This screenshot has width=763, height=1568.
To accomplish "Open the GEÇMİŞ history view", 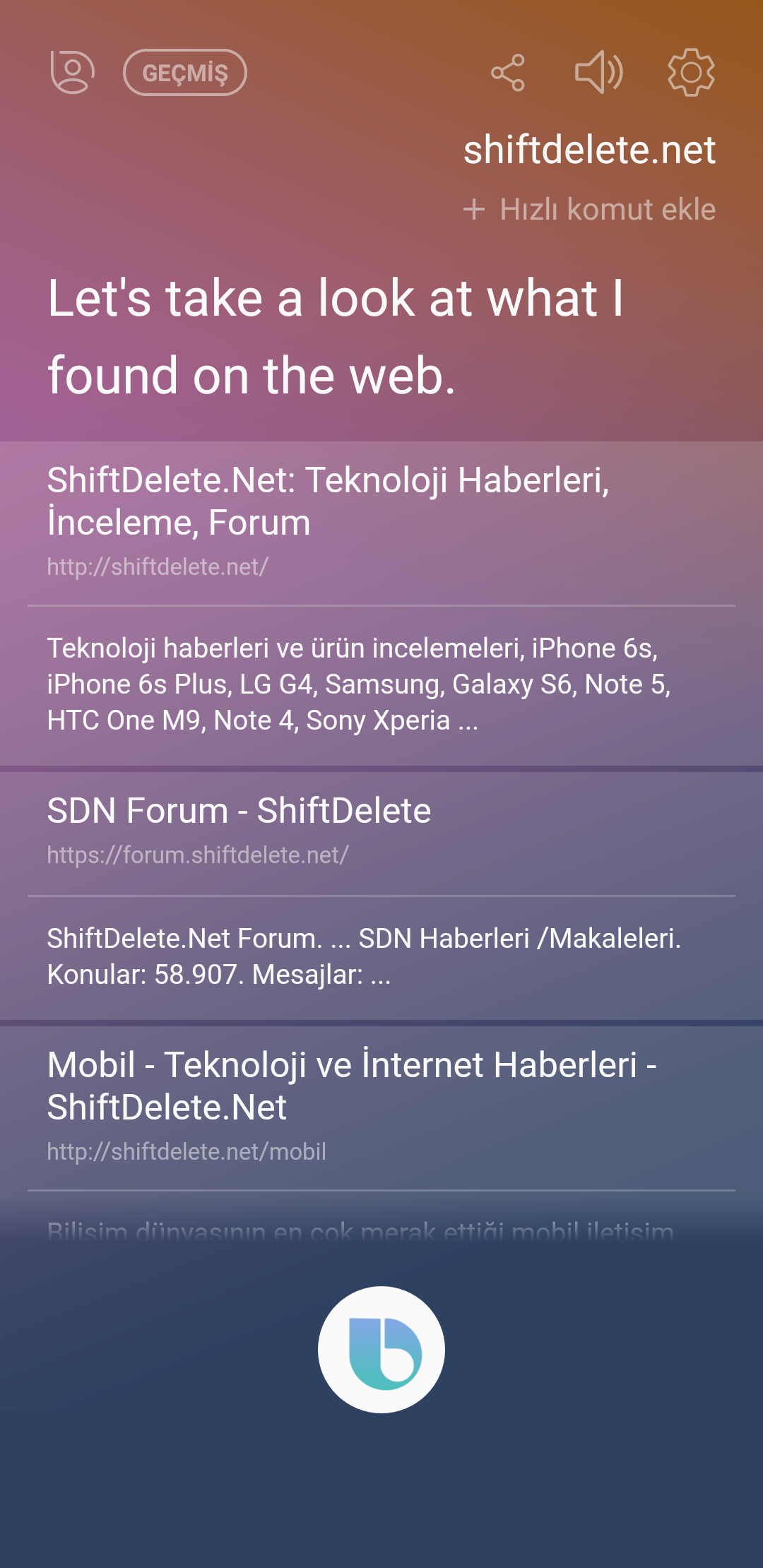I will (x=187, y=73).
